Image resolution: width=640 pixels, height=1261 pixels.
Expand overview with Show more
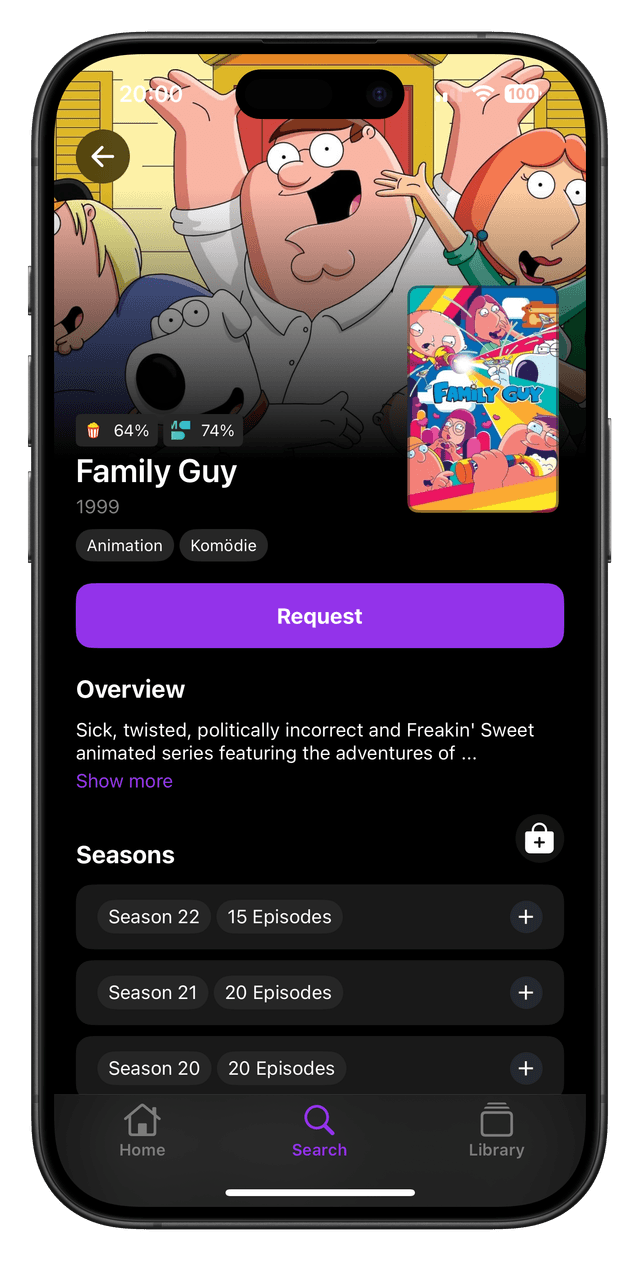tap(124, 781)
